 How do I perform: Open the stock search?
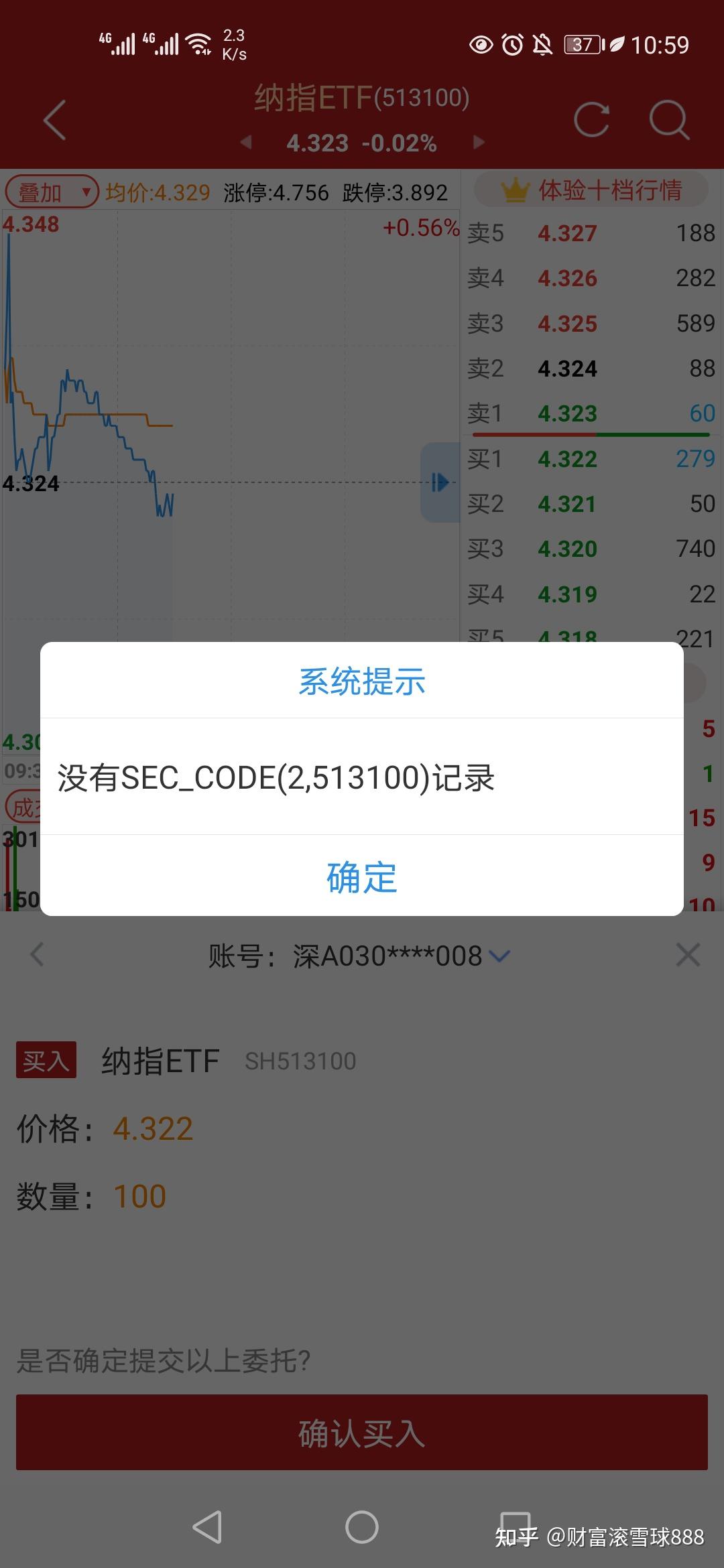pos(668,121)
